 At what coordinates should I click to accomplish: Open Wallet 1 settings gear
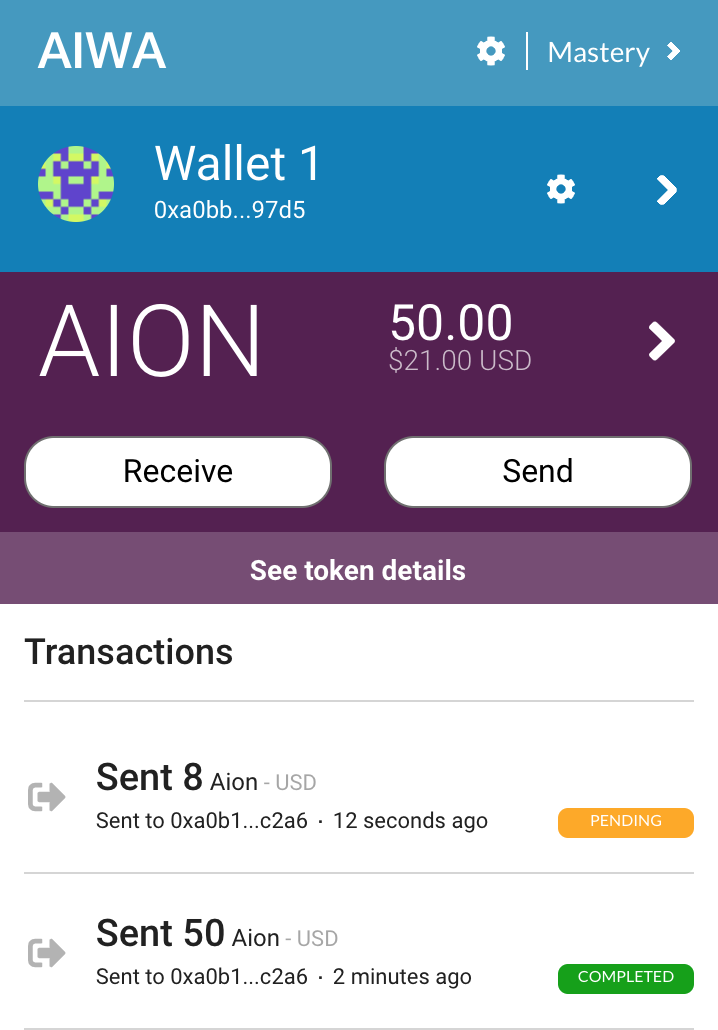561,189
